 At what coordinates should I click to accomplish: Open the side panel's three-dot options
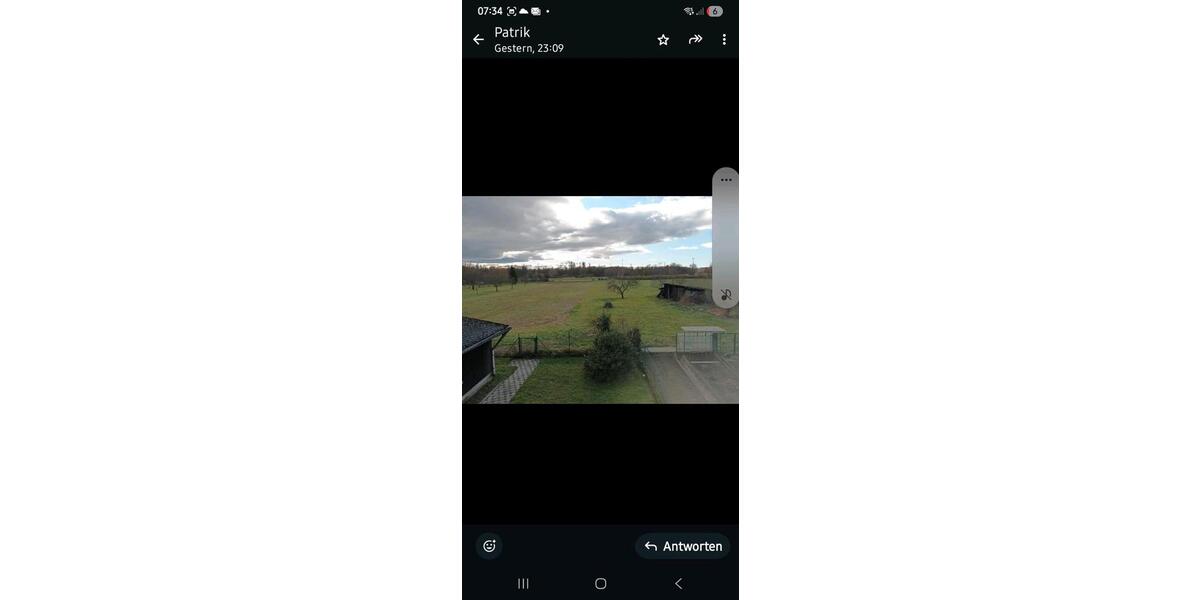pos(726,180)
